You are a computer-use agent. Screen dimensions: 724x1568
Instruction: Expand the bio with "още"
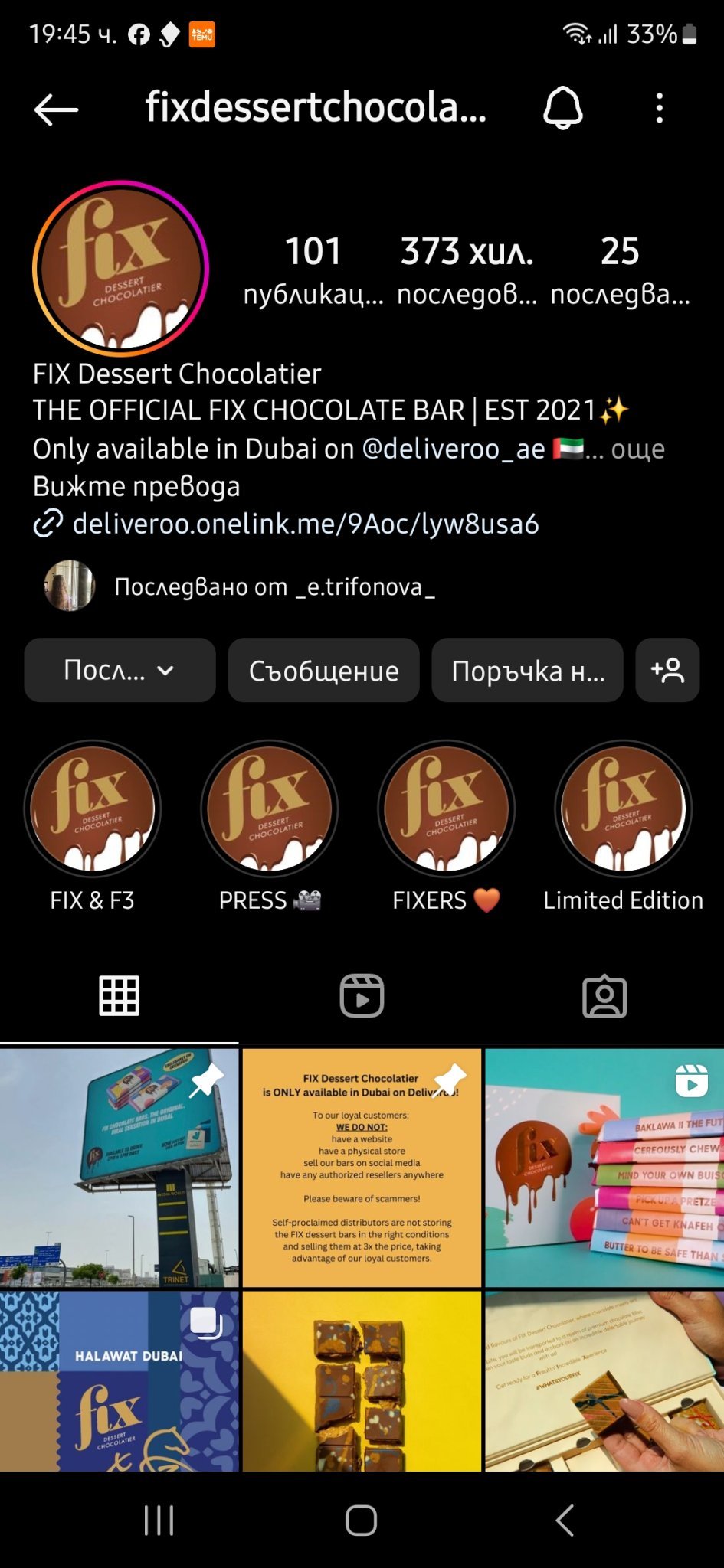click(637, 449)
